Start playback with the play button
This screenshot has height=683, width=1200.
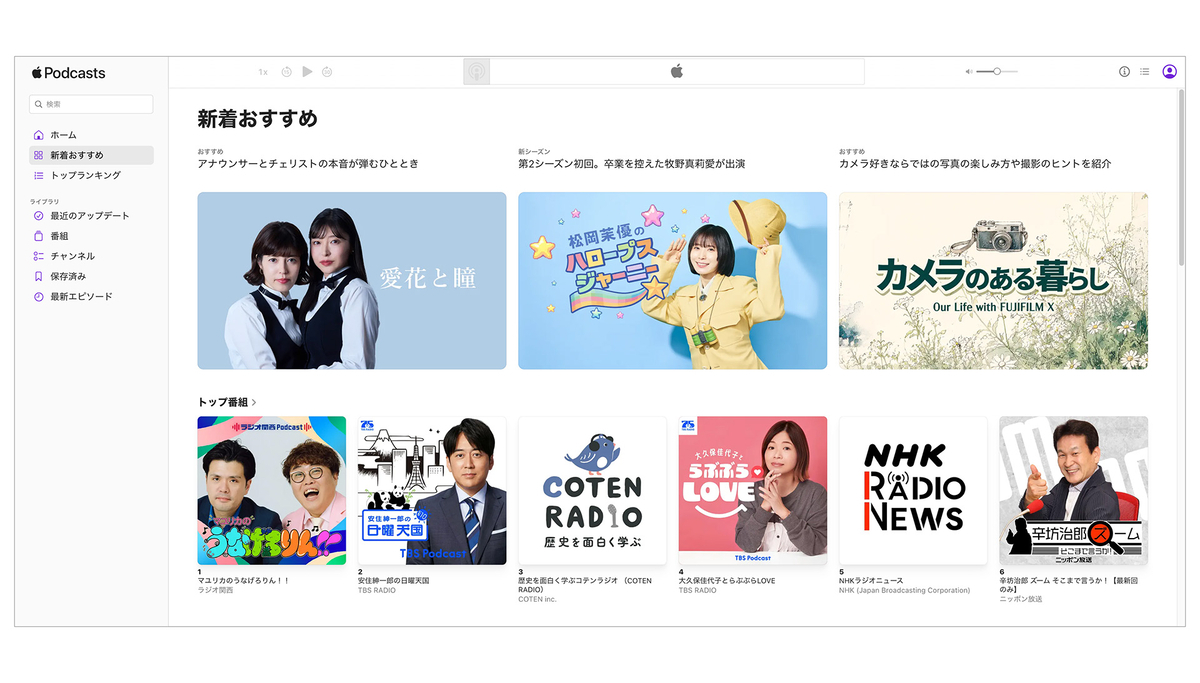point(307,72)
